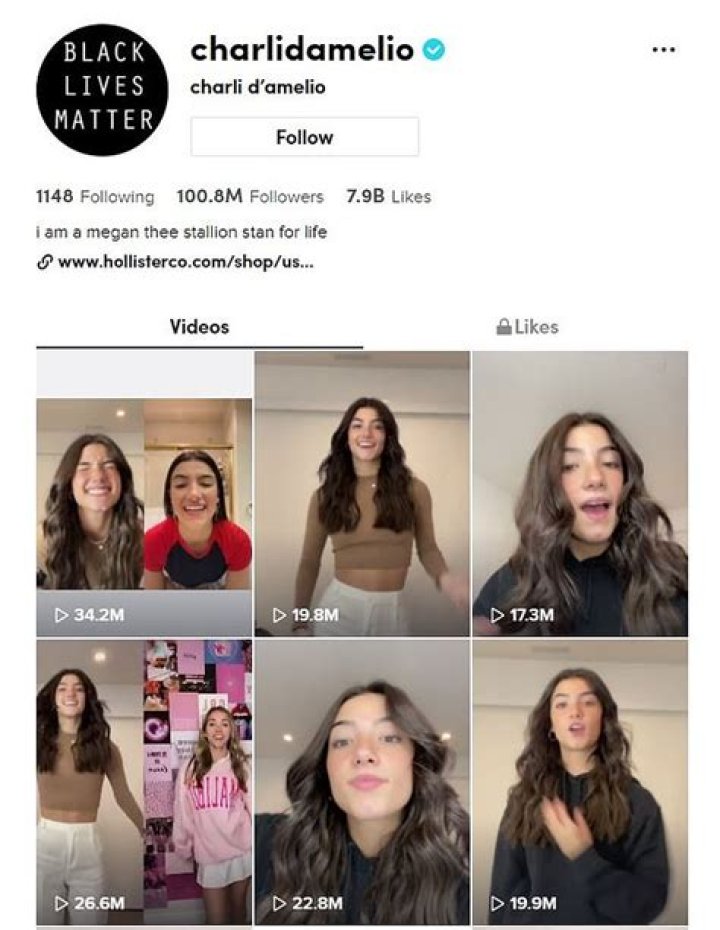
Task: Follow charlidamelio
Action: (304, 137)
